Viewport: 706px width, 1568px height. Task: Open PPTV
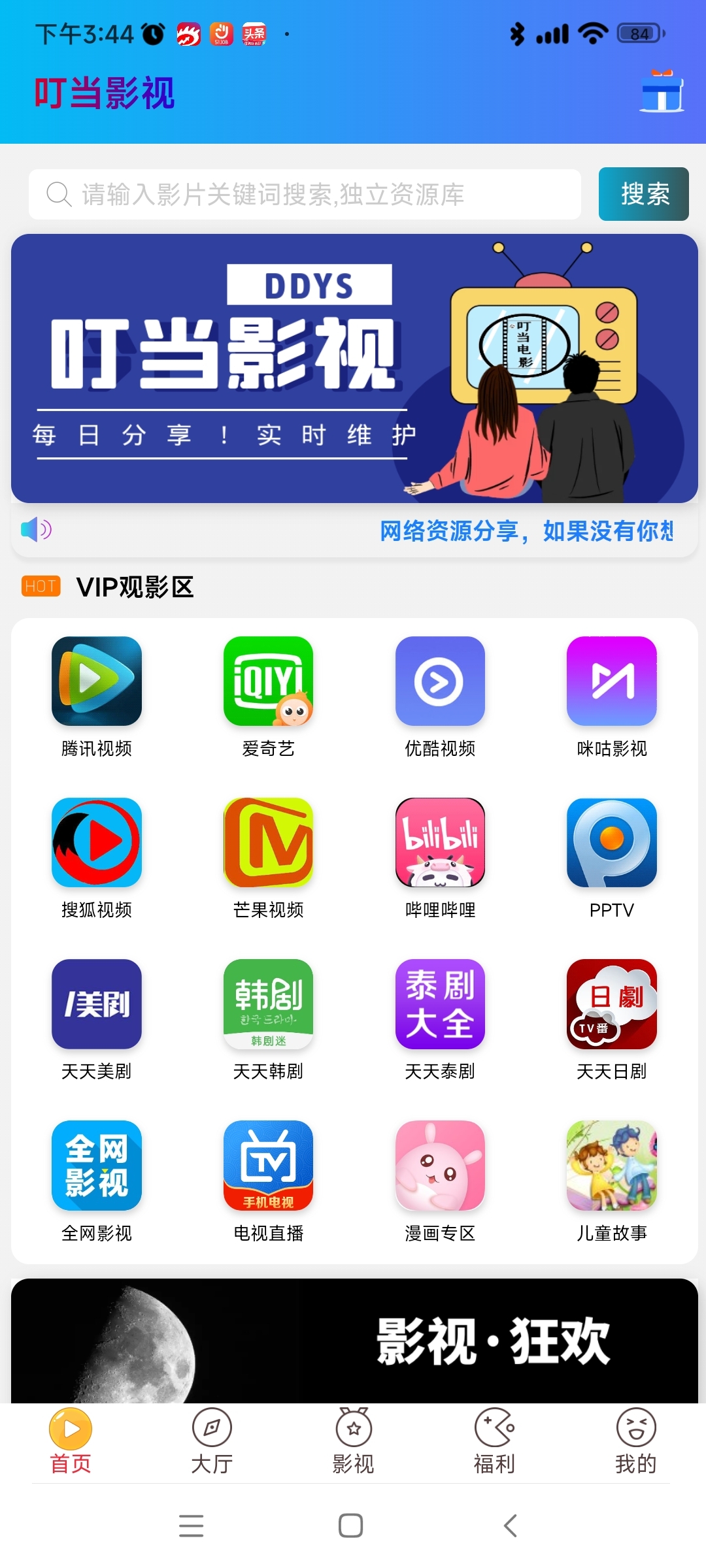611,843
